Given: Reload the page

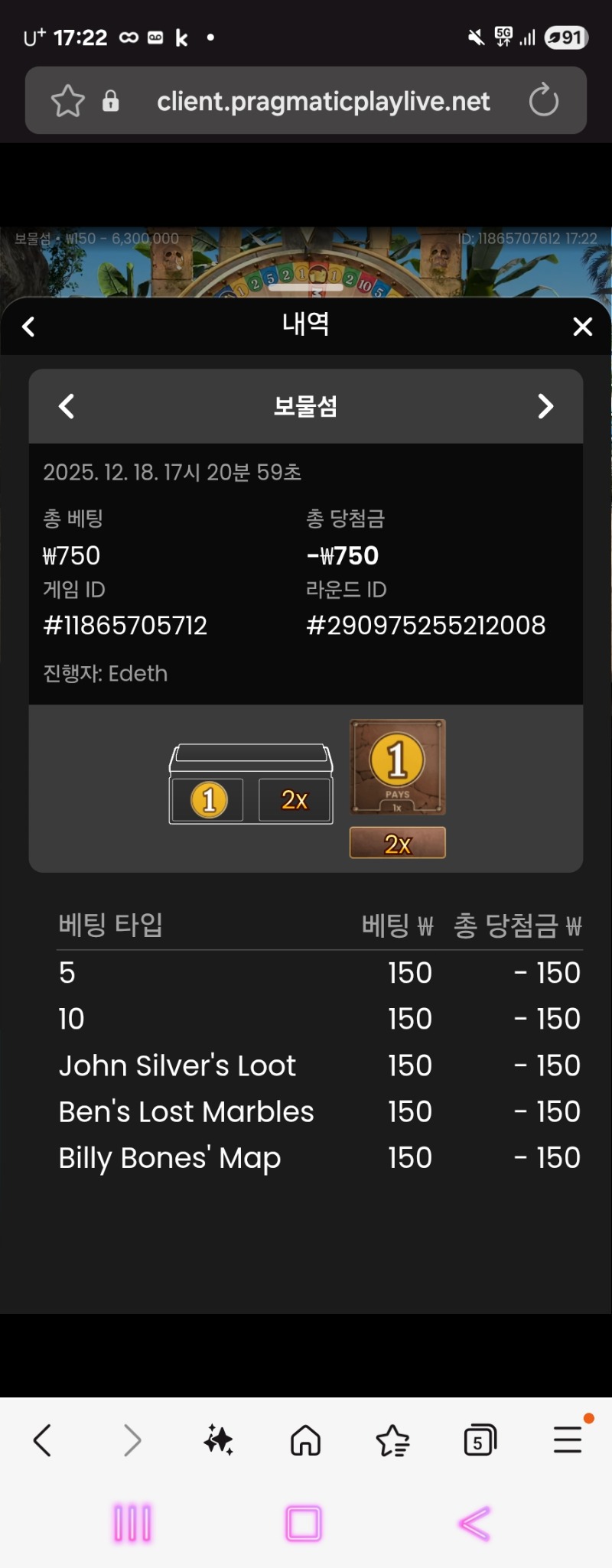Looking at the screenshot, I should (544, 101).
